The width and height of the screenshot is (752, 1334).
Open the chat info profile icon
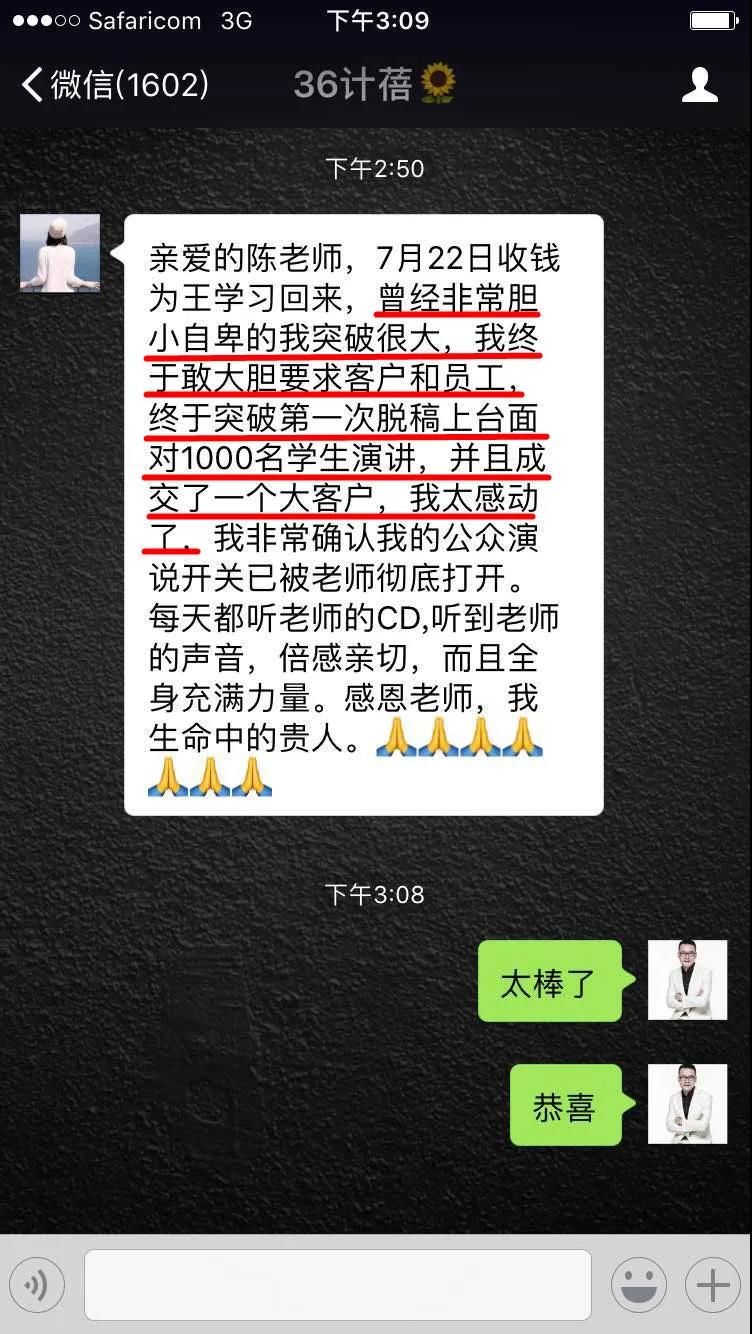point(699,85)
